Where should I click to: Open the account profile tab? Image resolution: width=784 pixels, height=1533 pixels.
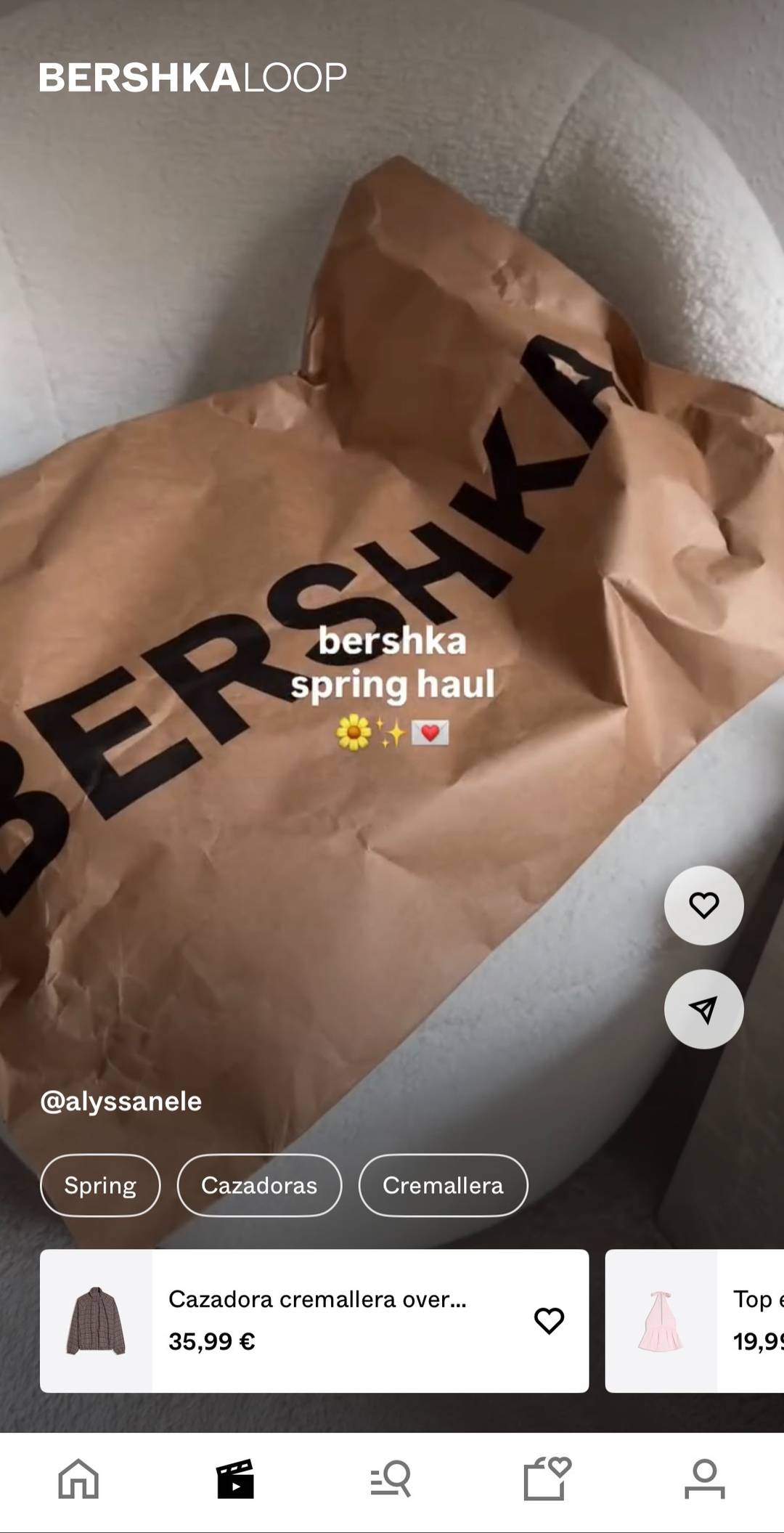click(x=704, y=1479)
